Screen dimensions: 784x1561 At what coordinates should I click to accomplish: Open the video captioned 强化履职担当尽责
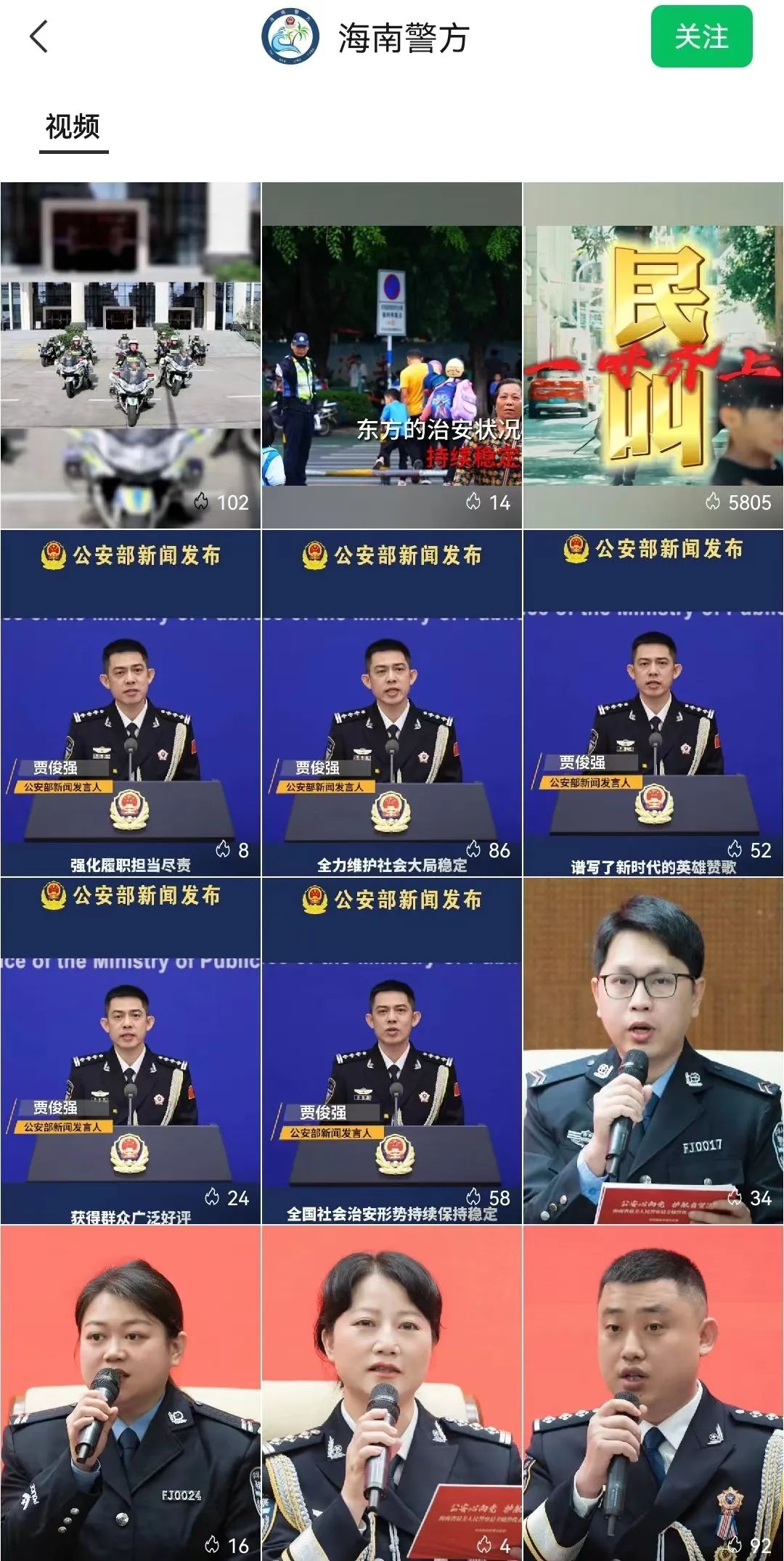click(x=131, y=703)
